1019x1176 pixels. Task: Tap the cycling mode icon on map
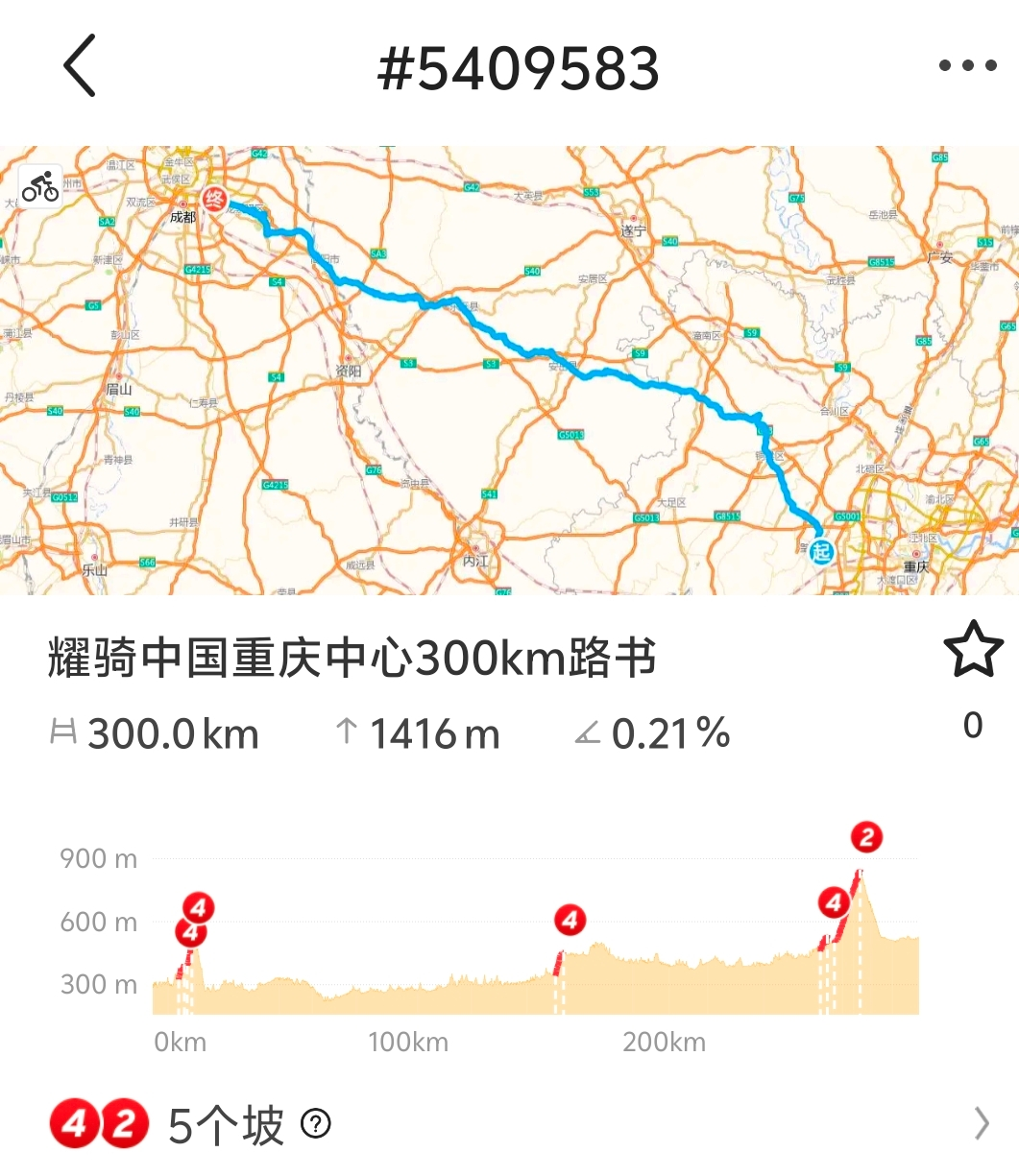pyautogui.click(x=40, y=186)
